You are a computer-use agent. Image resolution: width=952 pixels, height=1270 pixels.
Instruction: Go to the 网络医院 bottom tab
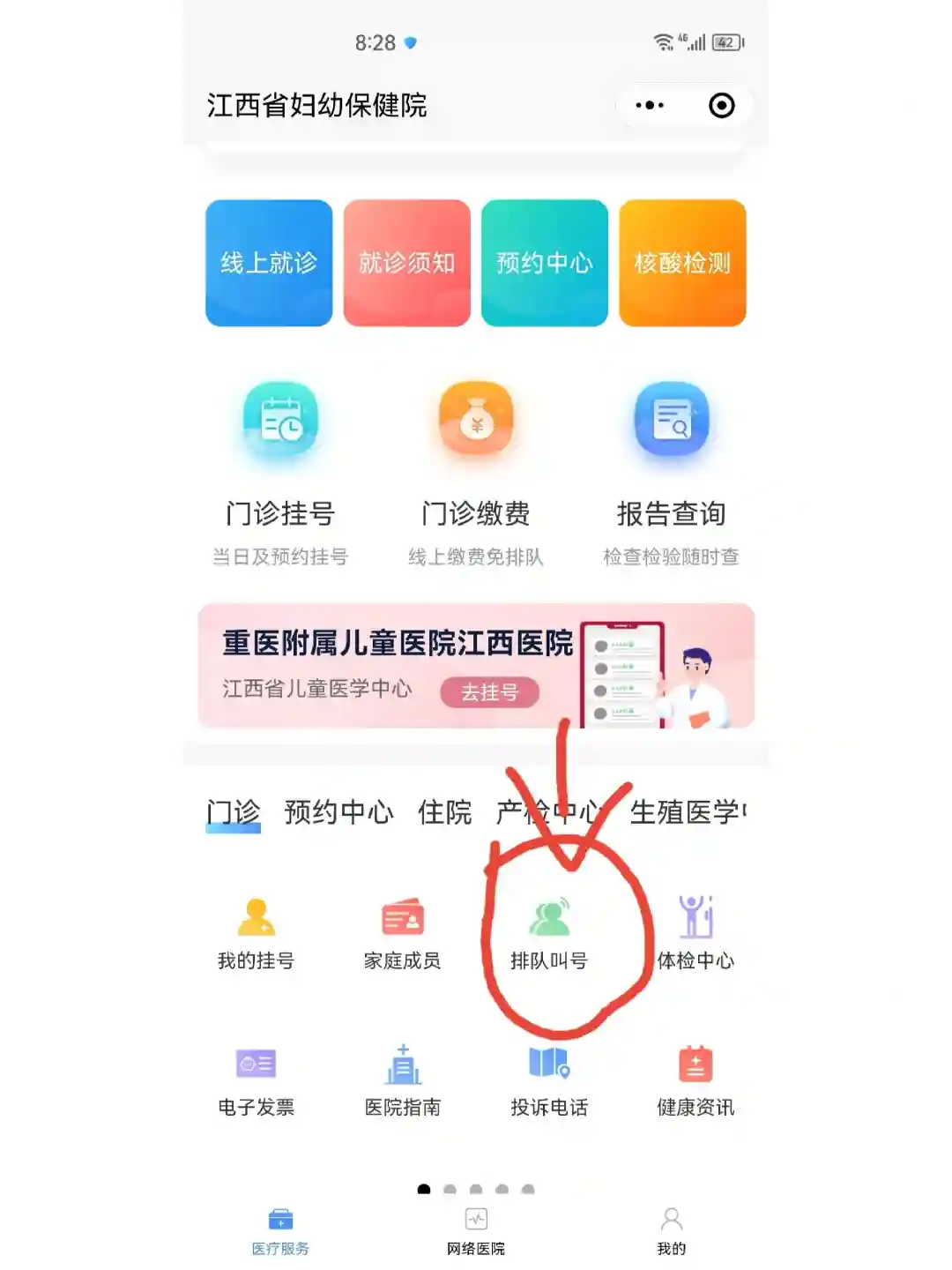point(476,1231)
